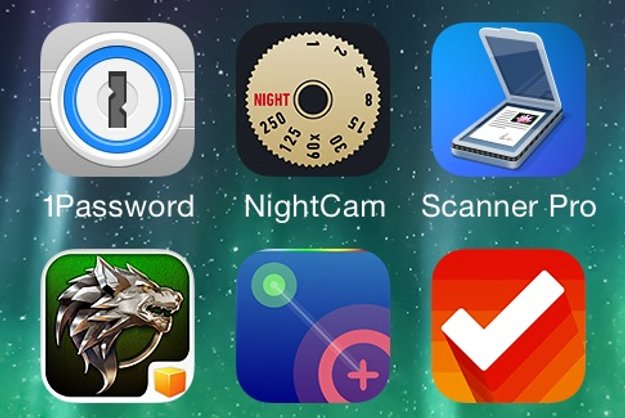Open Scanner Pro
The height and width of the screenshot is (418, 625).
(x=509, y=99)
